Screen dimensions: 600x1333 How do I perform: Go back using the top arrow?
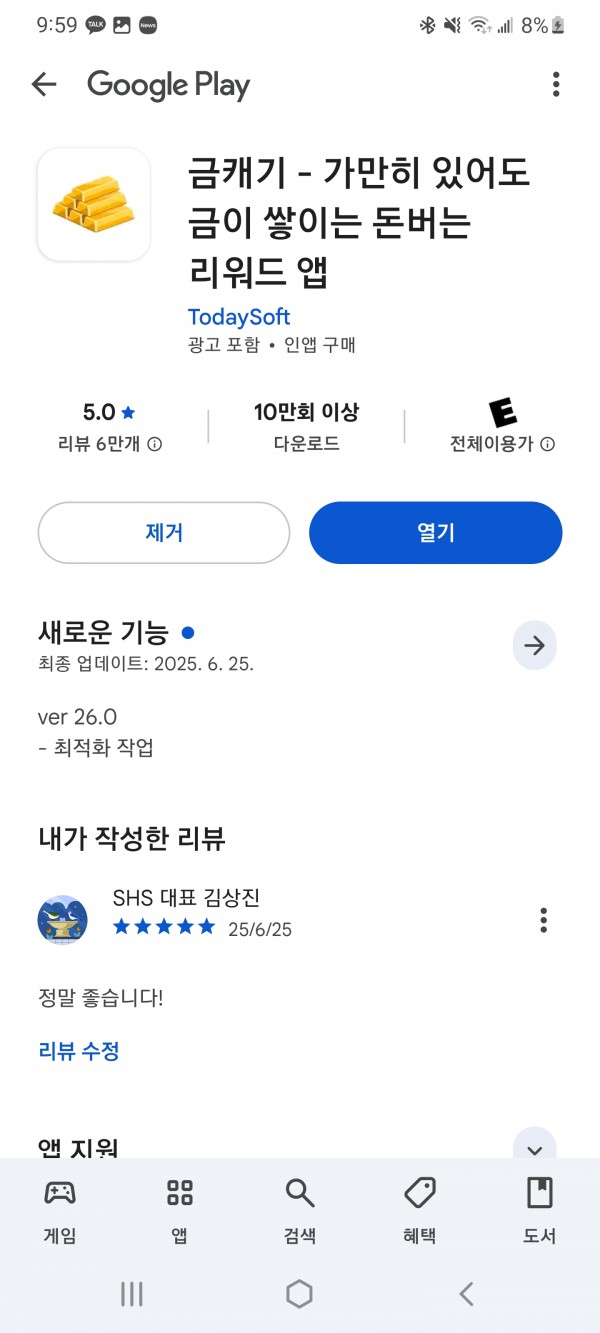click(x=44, y=85)
